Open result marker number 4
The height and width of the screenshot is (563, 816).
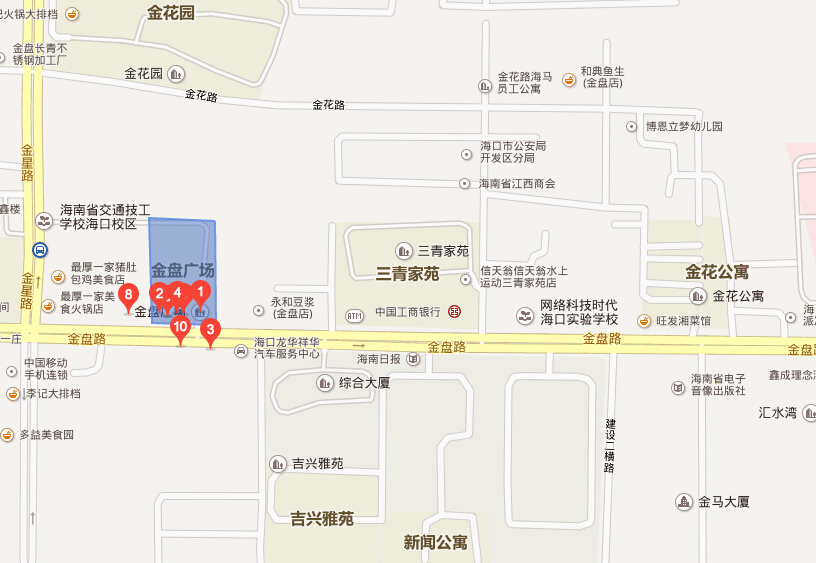coord(178,292)
